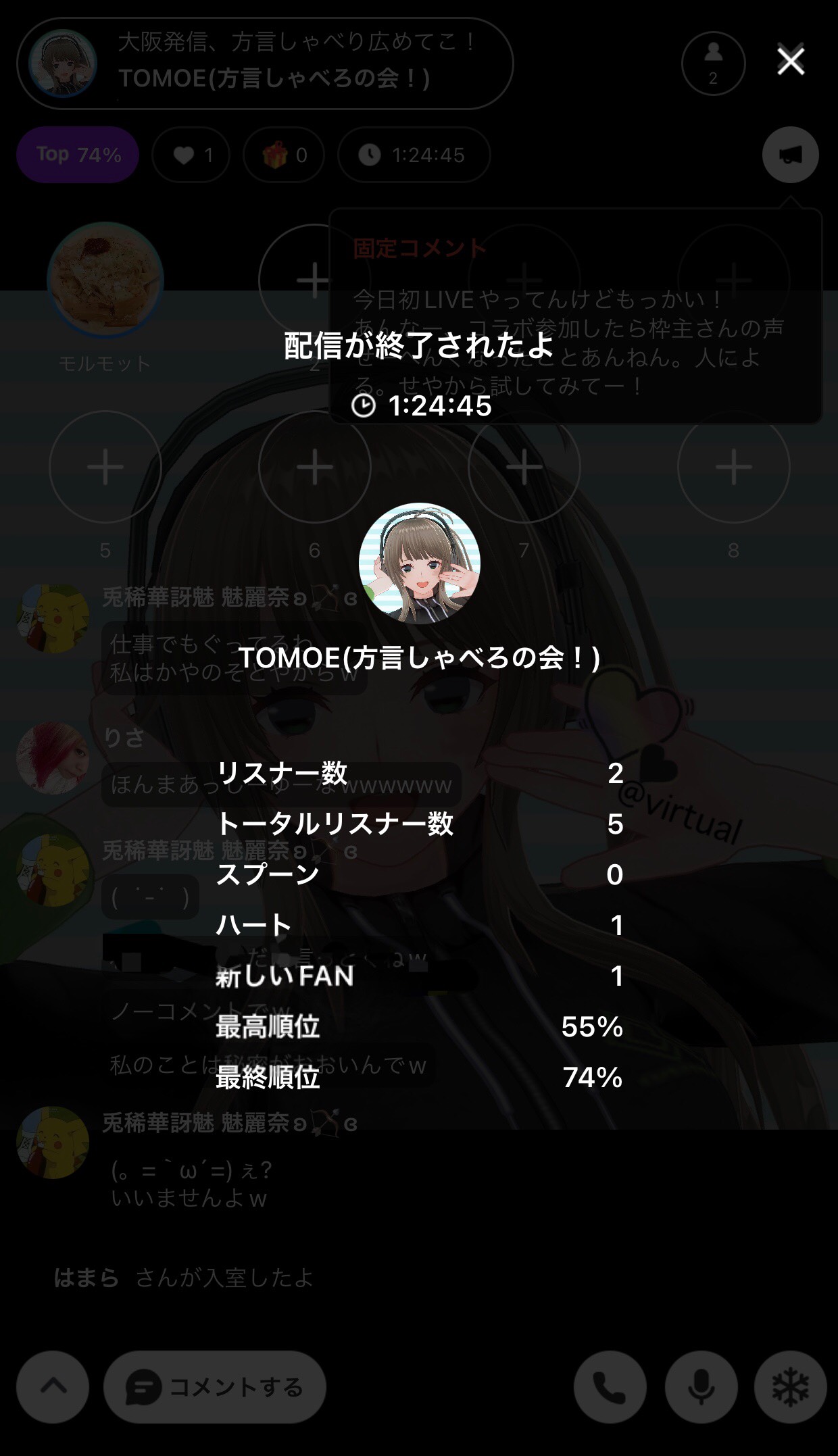This screenshot has height=1456, width=838.
Task: Open TOMOE's profile avatar in summary
Action: point(419,563)
